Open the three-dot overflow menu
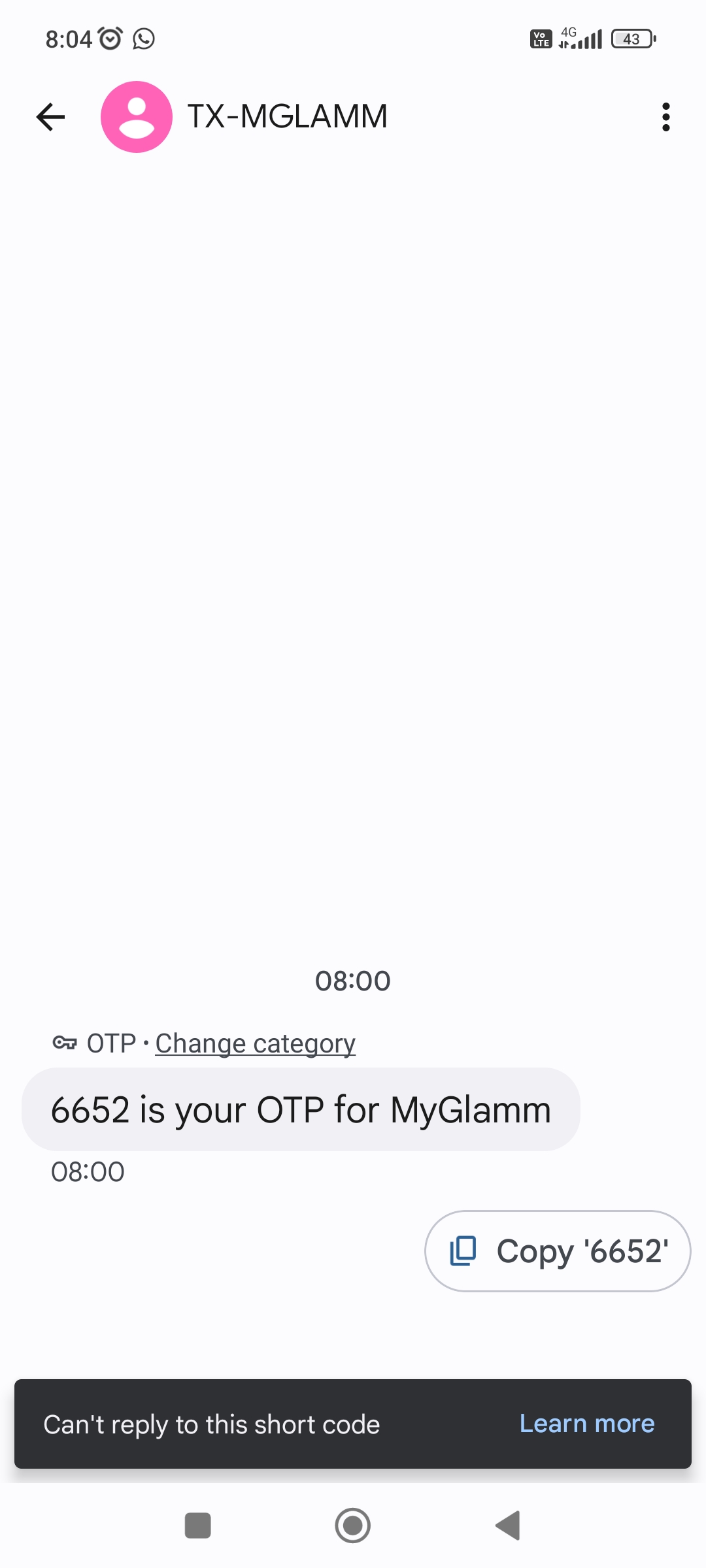706x1568 pixels. [665, 117]
